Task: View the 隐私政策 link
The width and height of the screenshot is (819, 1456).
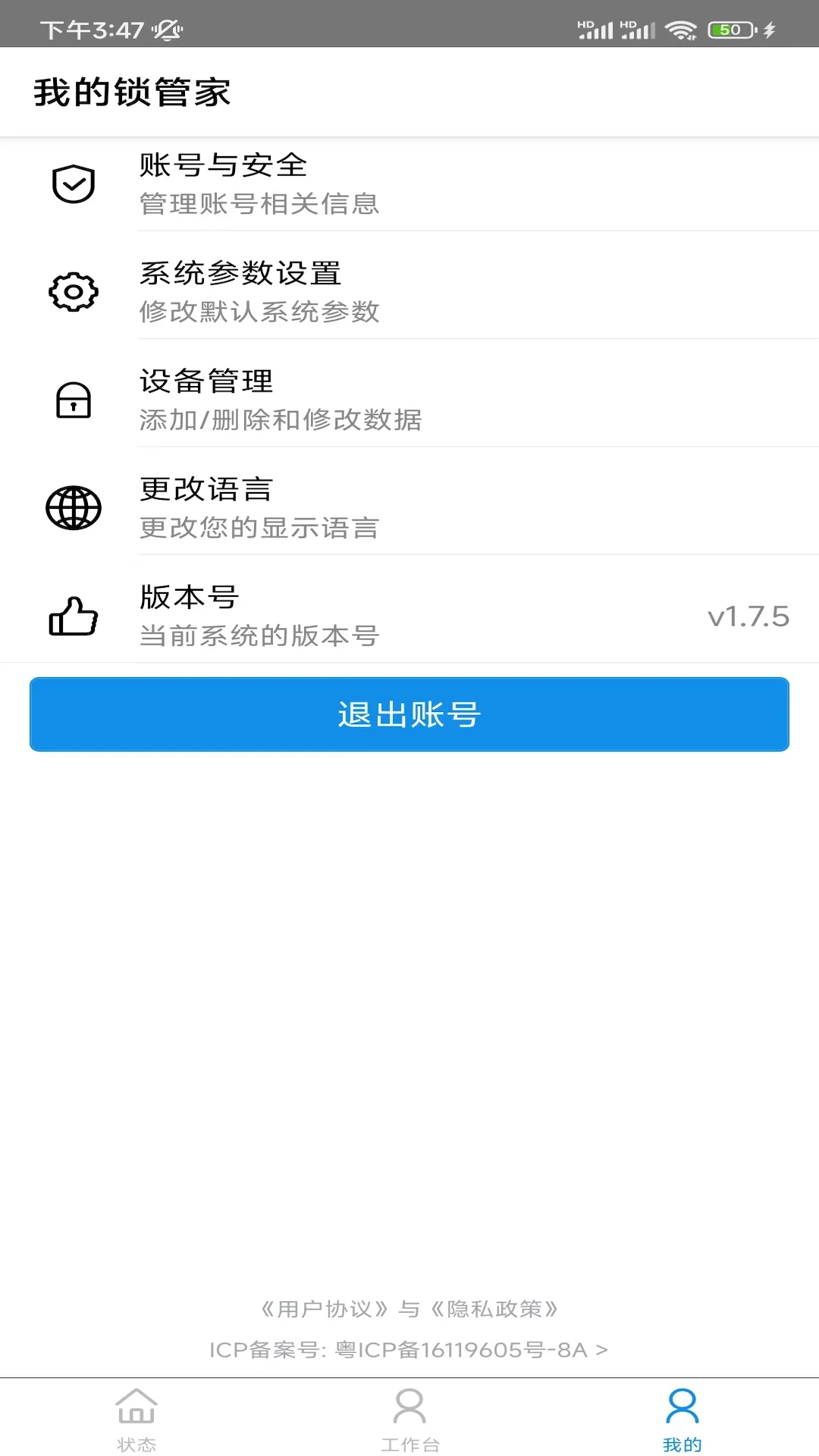Action: pyautogui.click(x=494, y=1309)
